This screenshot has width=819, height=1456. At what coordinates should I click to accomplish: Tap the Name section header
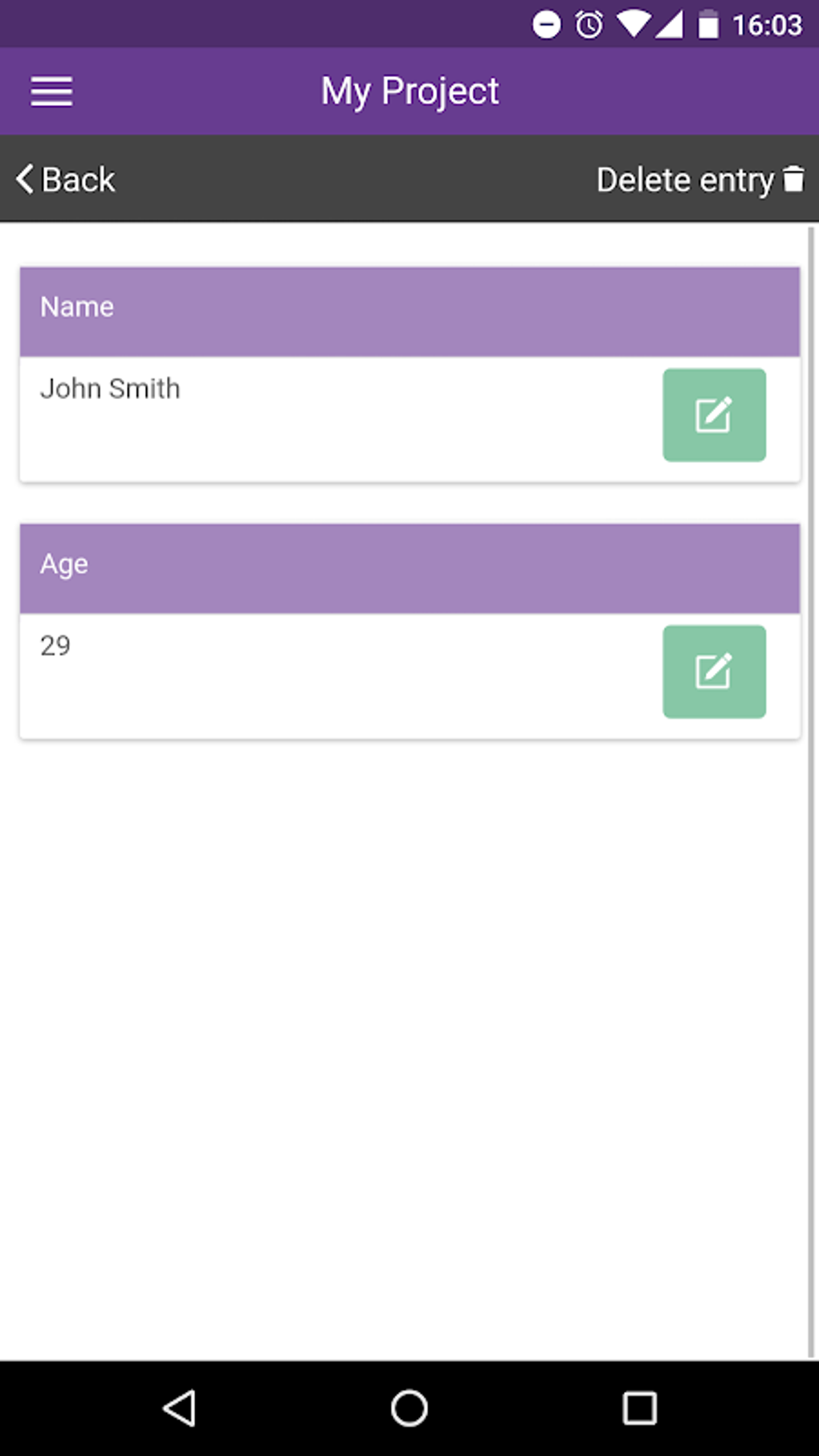[77, 306]
